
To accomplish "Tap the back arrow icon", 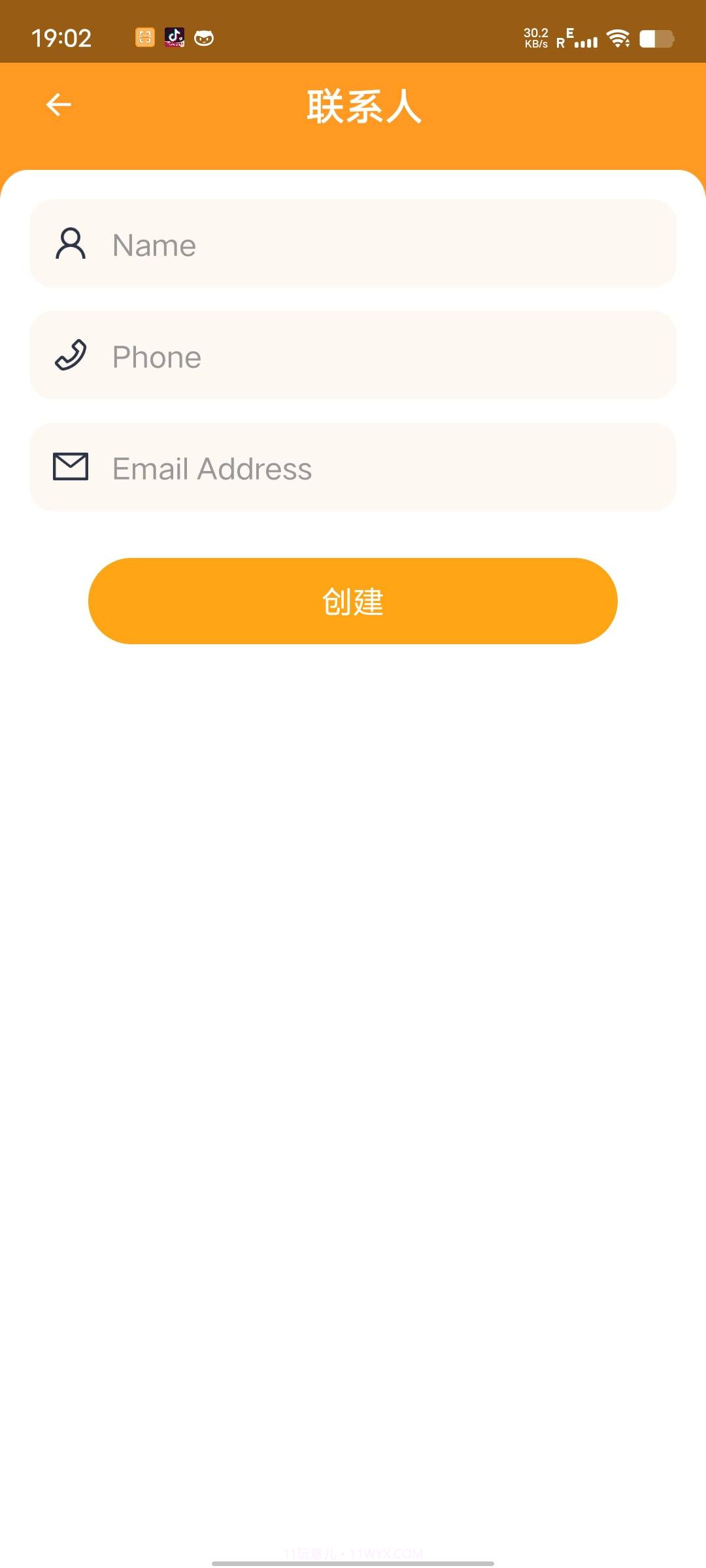I will pyautogui.click(x=58, y=104).
